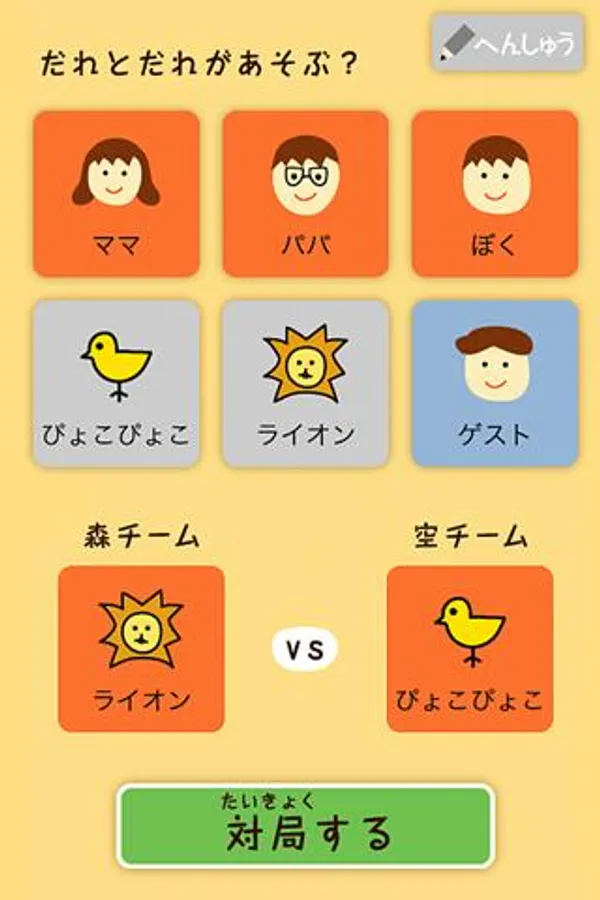The image size is (600, 900).
Task: Choose the パパ player card
Action: pos(305,194)
